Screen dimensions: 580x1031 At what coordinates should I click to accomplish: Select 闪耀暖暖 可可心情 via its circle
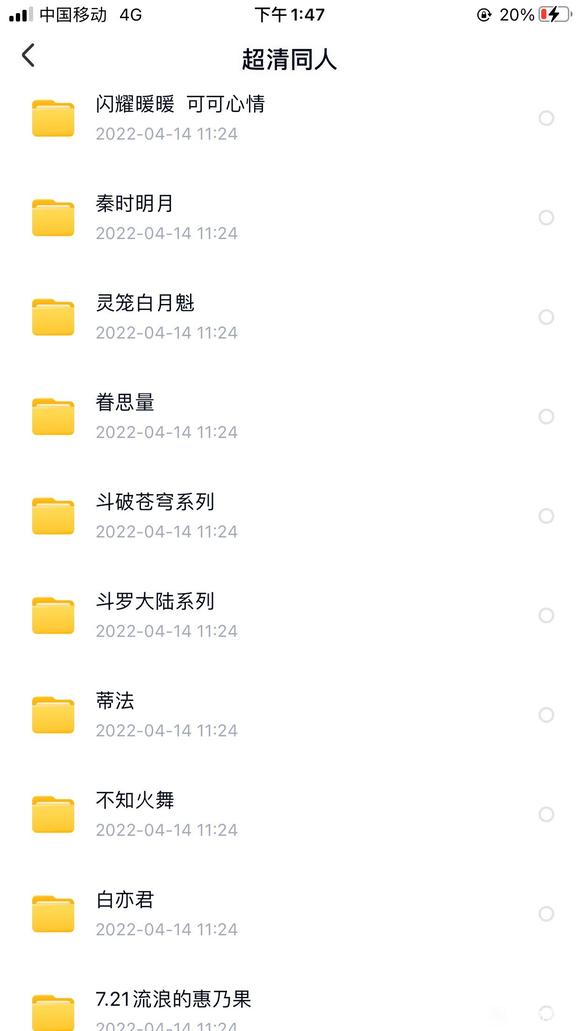tap(546, 118)
